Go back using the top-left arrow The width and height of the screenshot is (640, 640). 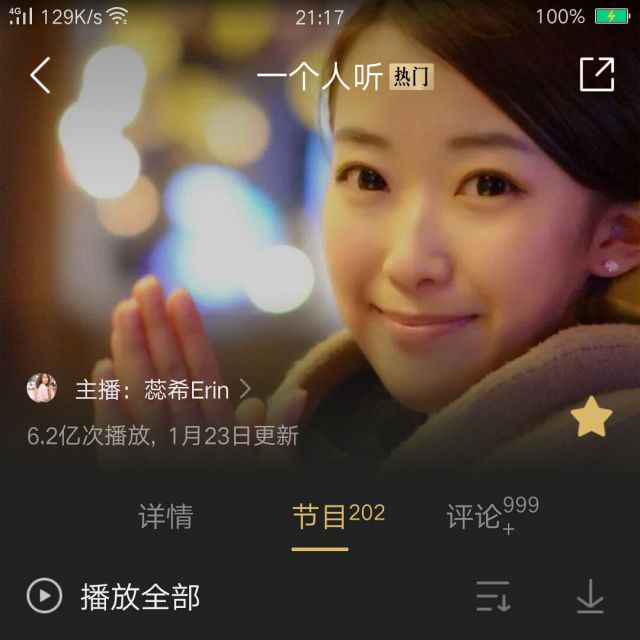click(x=40, y=76)
